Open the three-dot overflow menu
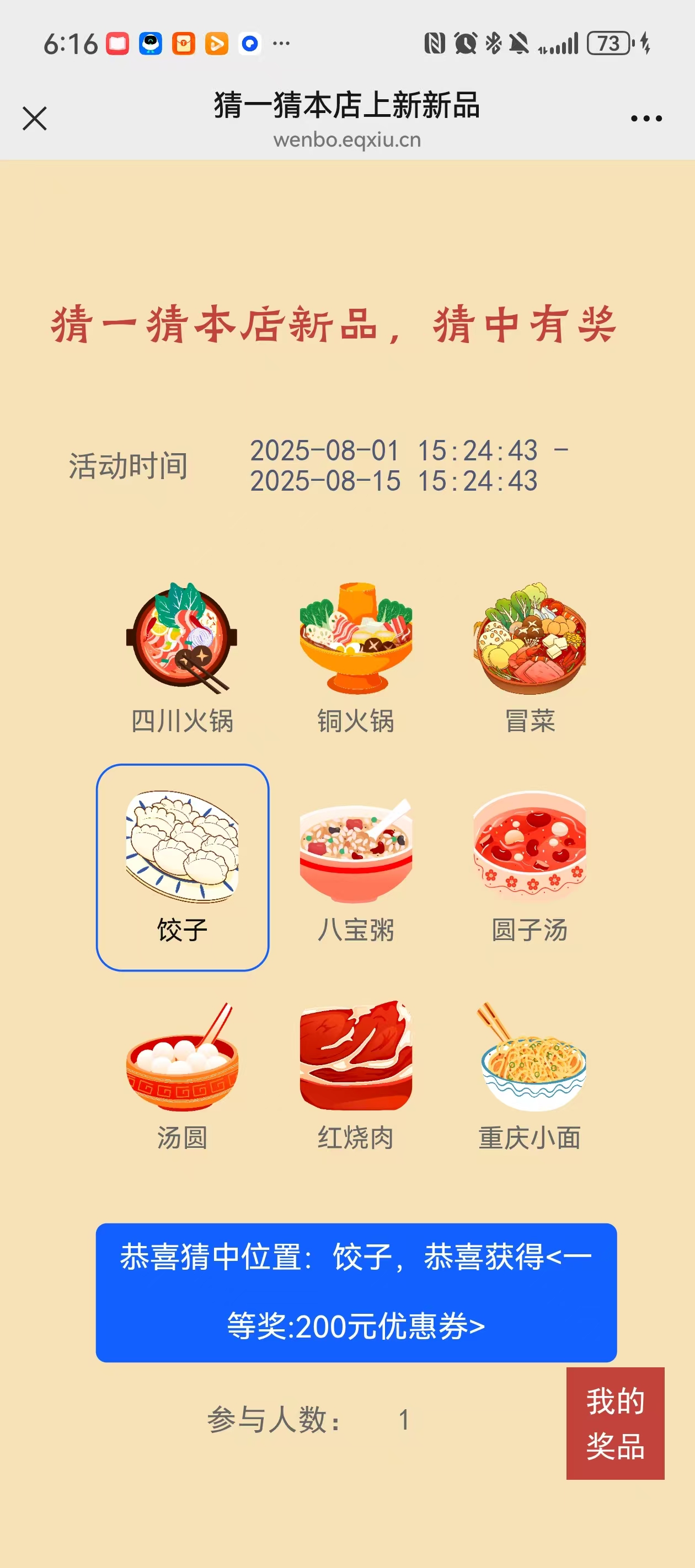 click(646, 119)
